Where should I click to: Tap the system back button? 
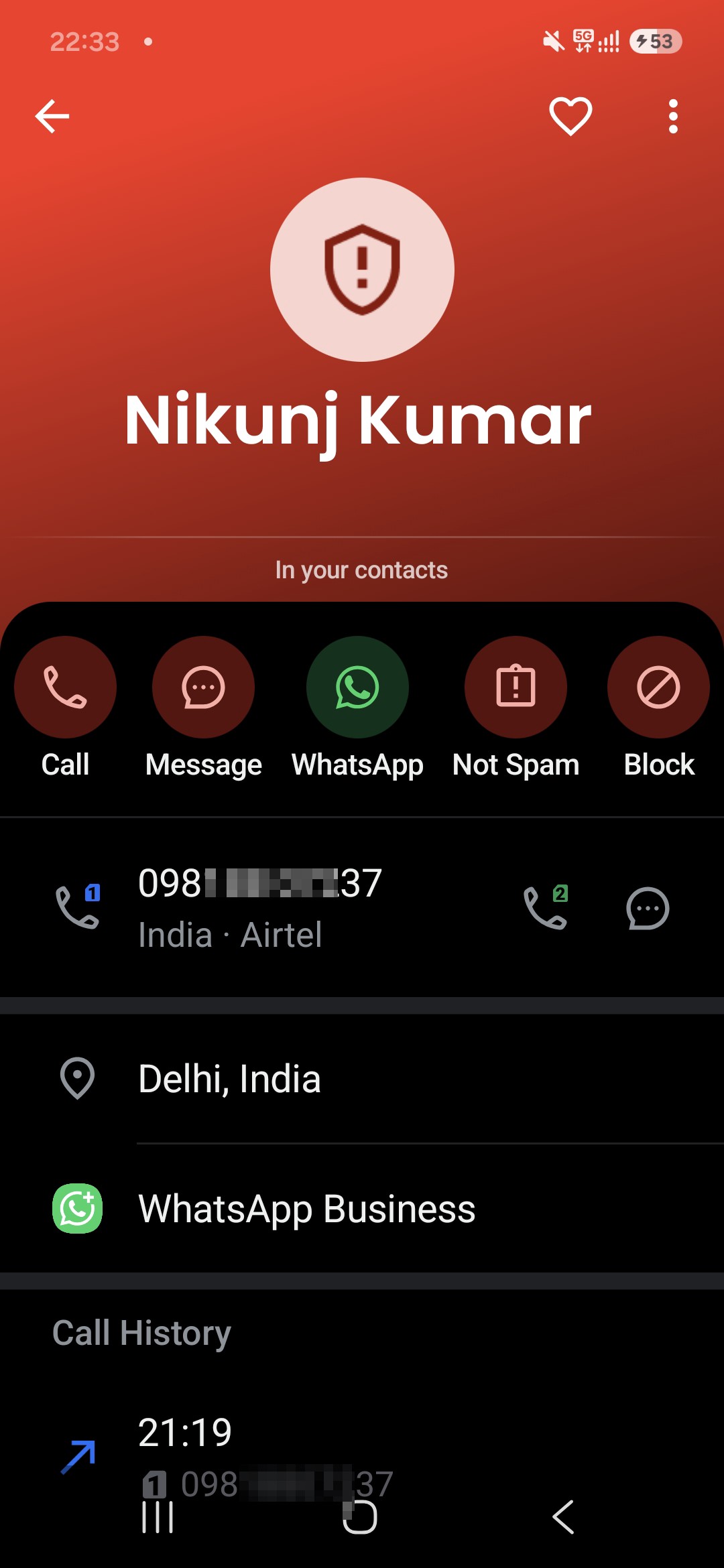tap(563, 1517)
